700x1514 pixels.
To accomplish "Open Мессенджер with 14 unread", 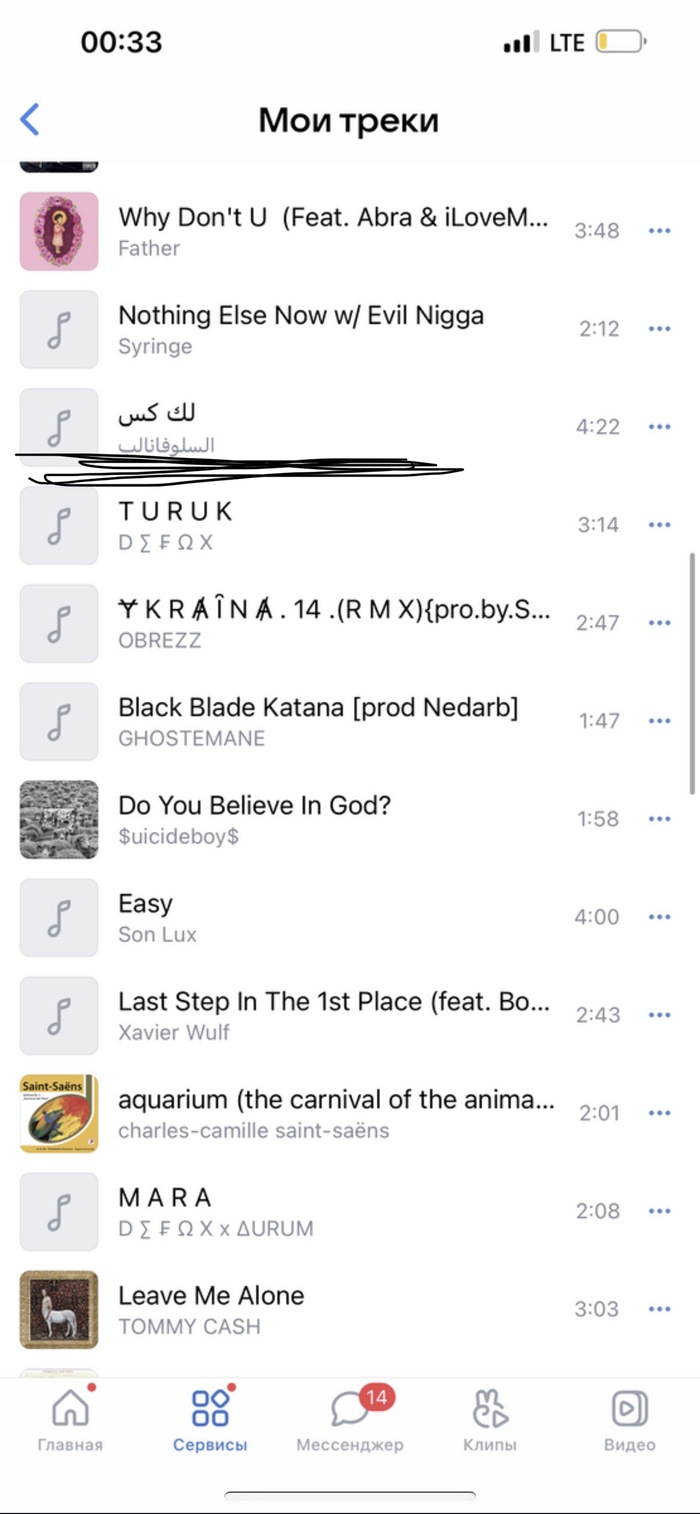I will (350, 1420).
